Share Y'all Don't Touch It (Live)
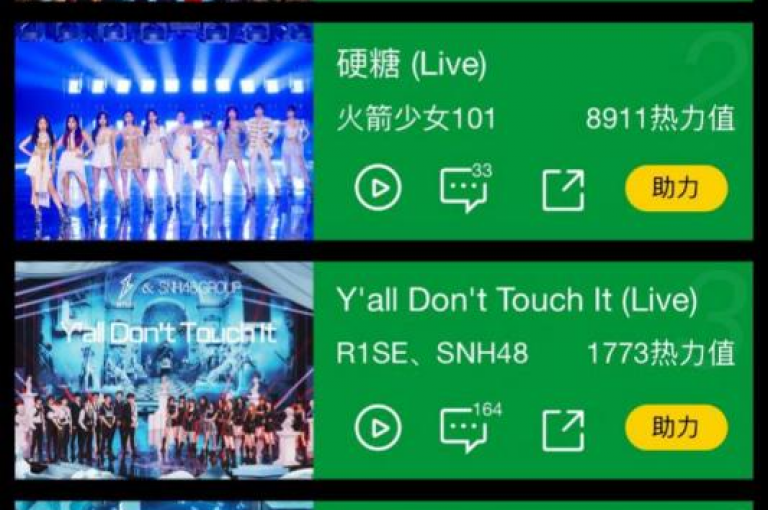Viewport: 768px width, 510px height. point(563,430)
